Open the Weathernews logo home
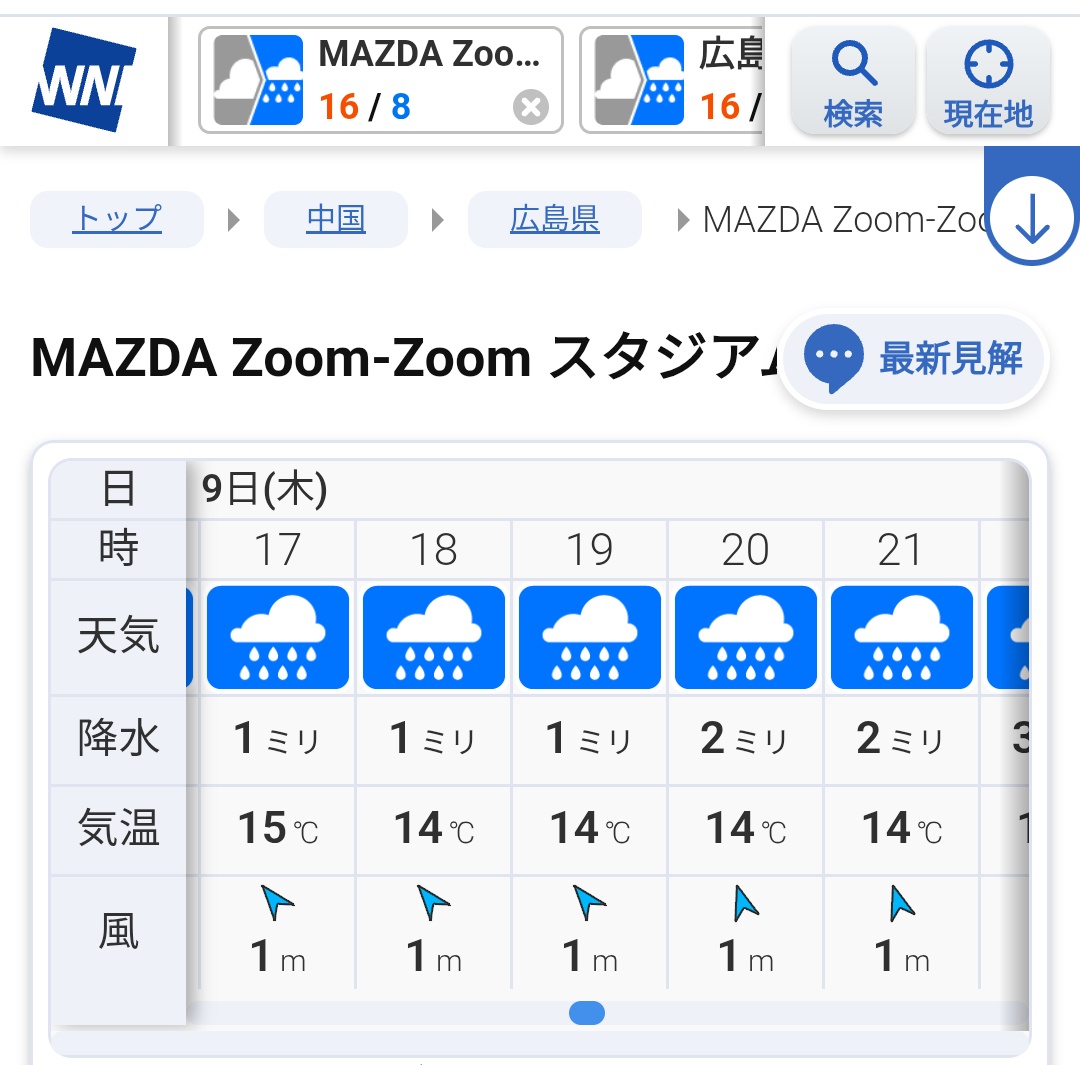Screen dimensions: 1080x1065 [x=84, y=80]
